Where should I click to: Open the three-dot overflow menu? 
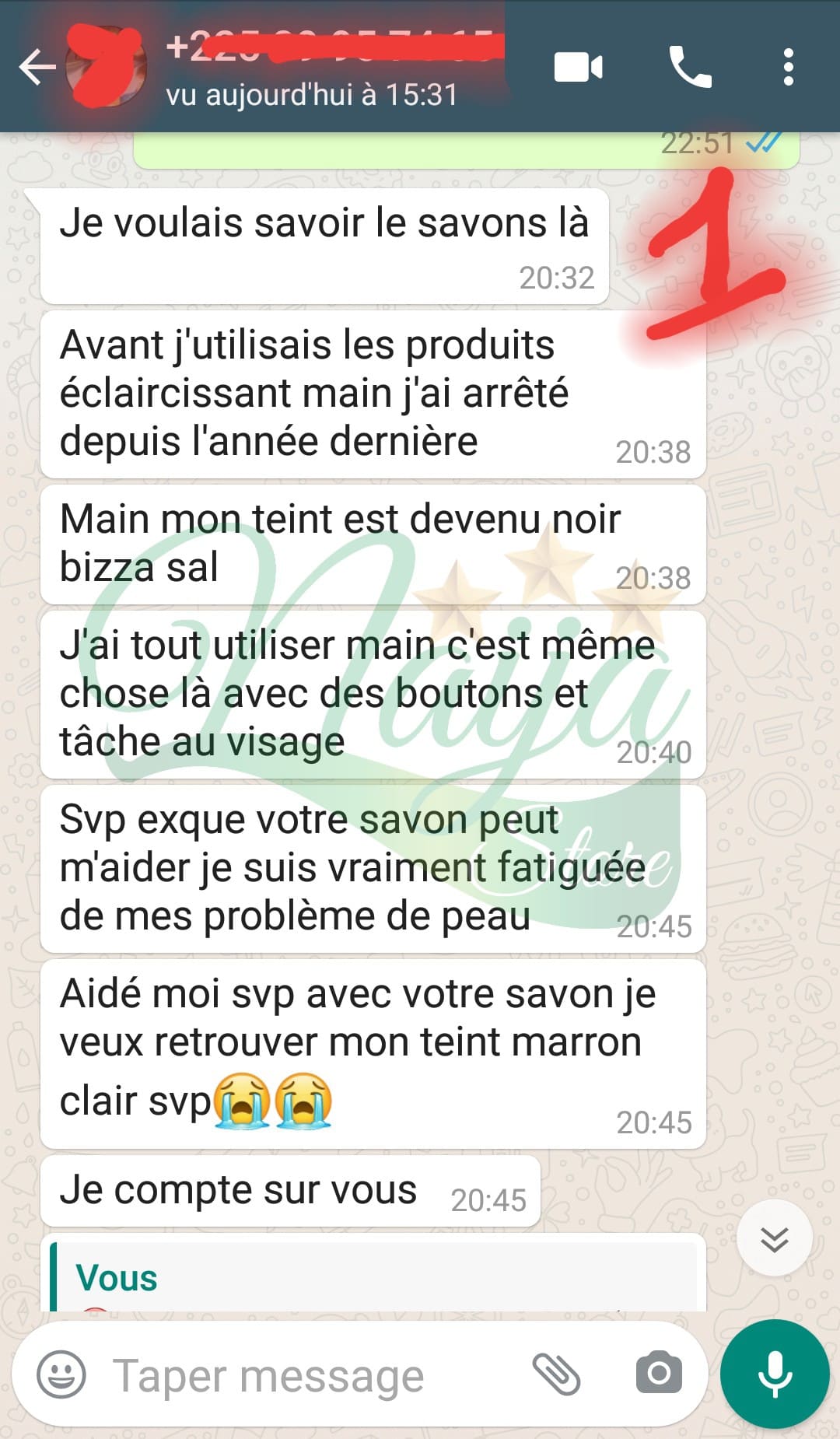(x=788, y=67)
